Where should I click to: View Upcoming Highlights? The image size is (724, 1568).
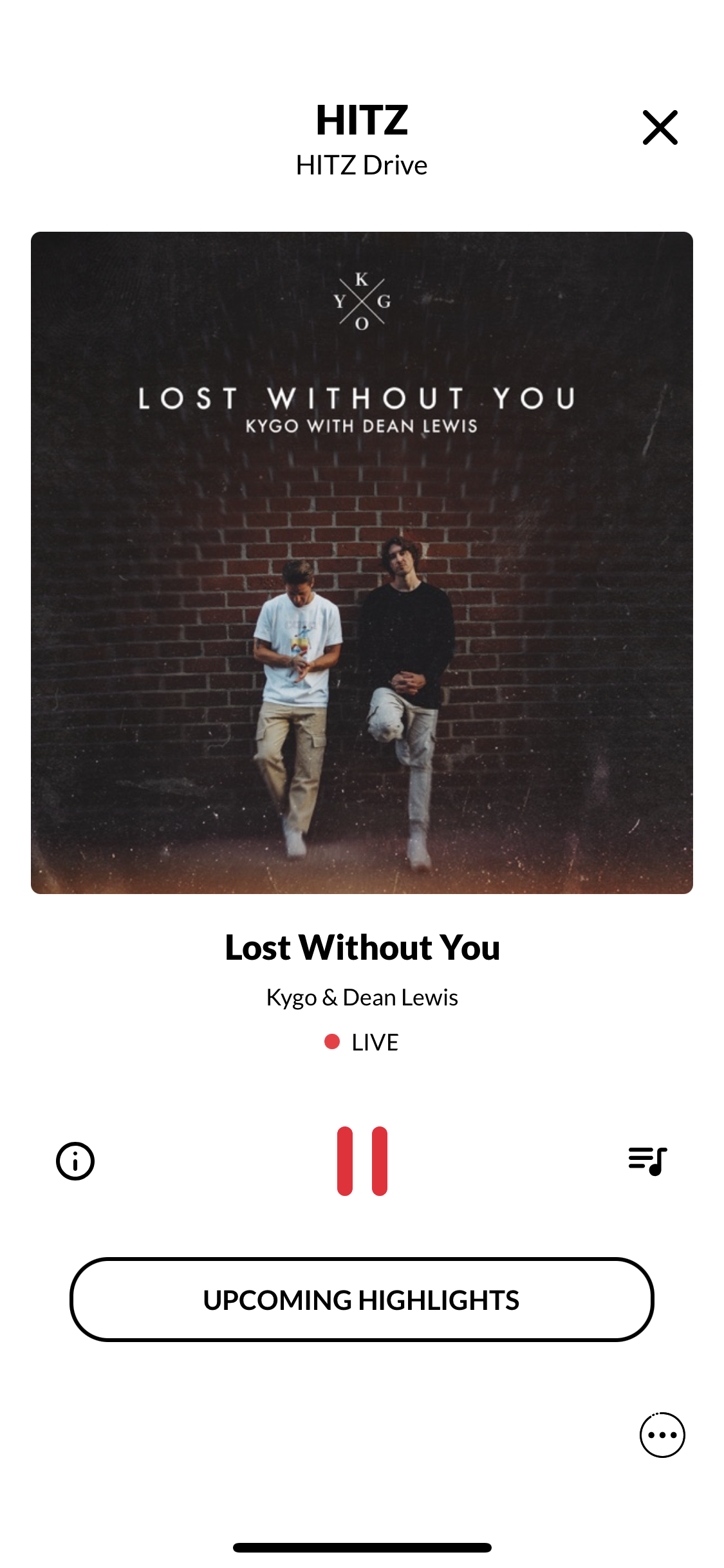(362, 1300)
